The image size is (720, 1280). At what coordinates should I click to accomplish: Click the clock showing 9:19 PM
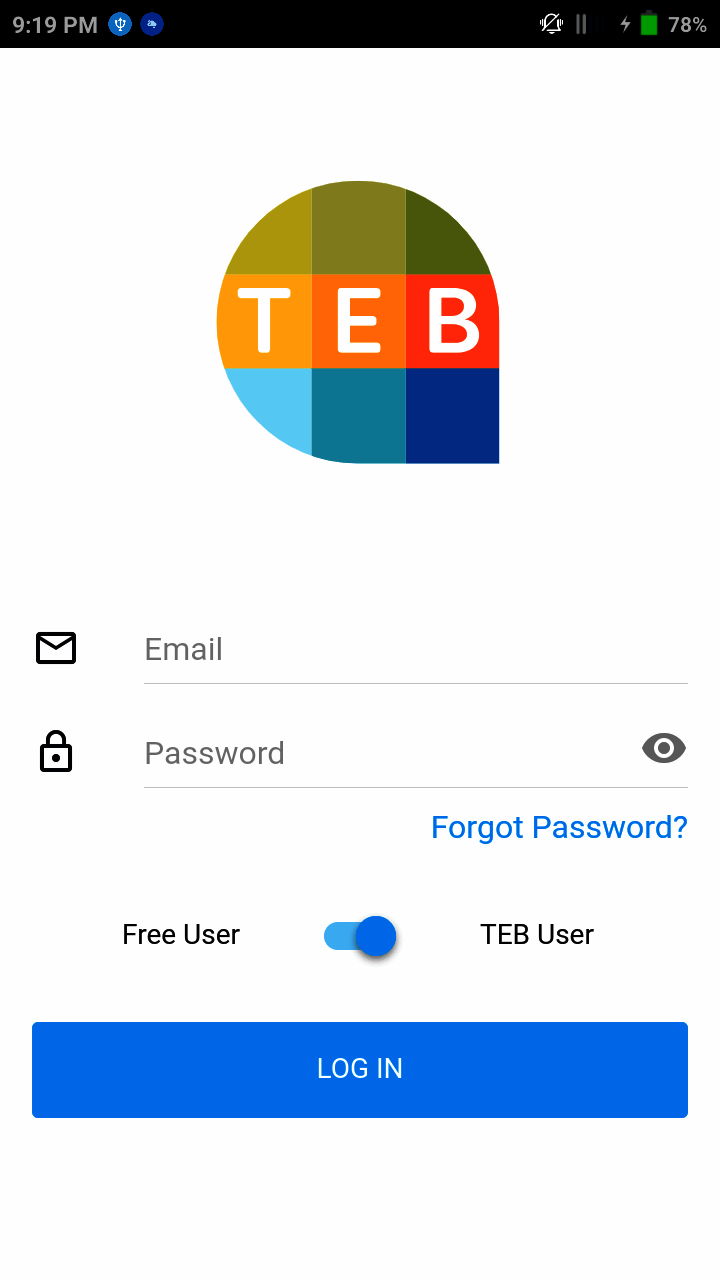click(45, 22)
